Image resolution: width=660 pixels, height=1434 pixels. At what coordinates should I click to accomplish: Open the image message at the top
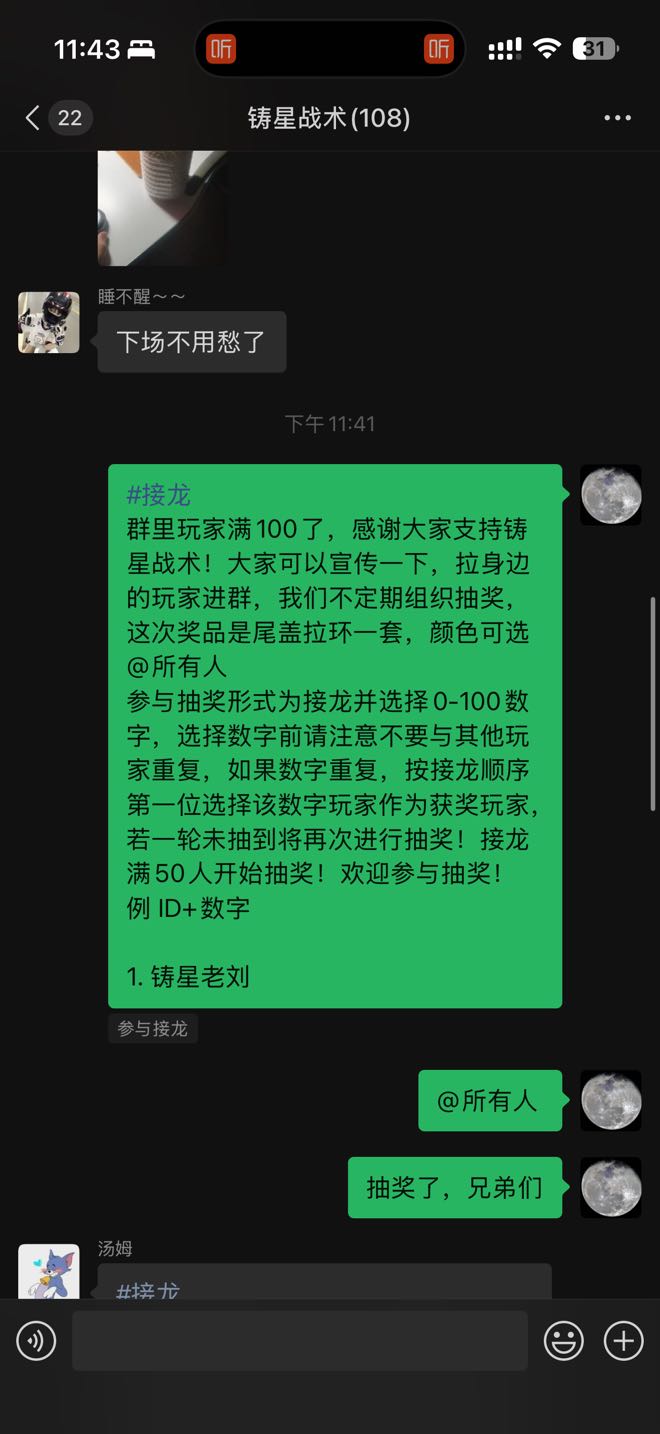tap(162, 207)
